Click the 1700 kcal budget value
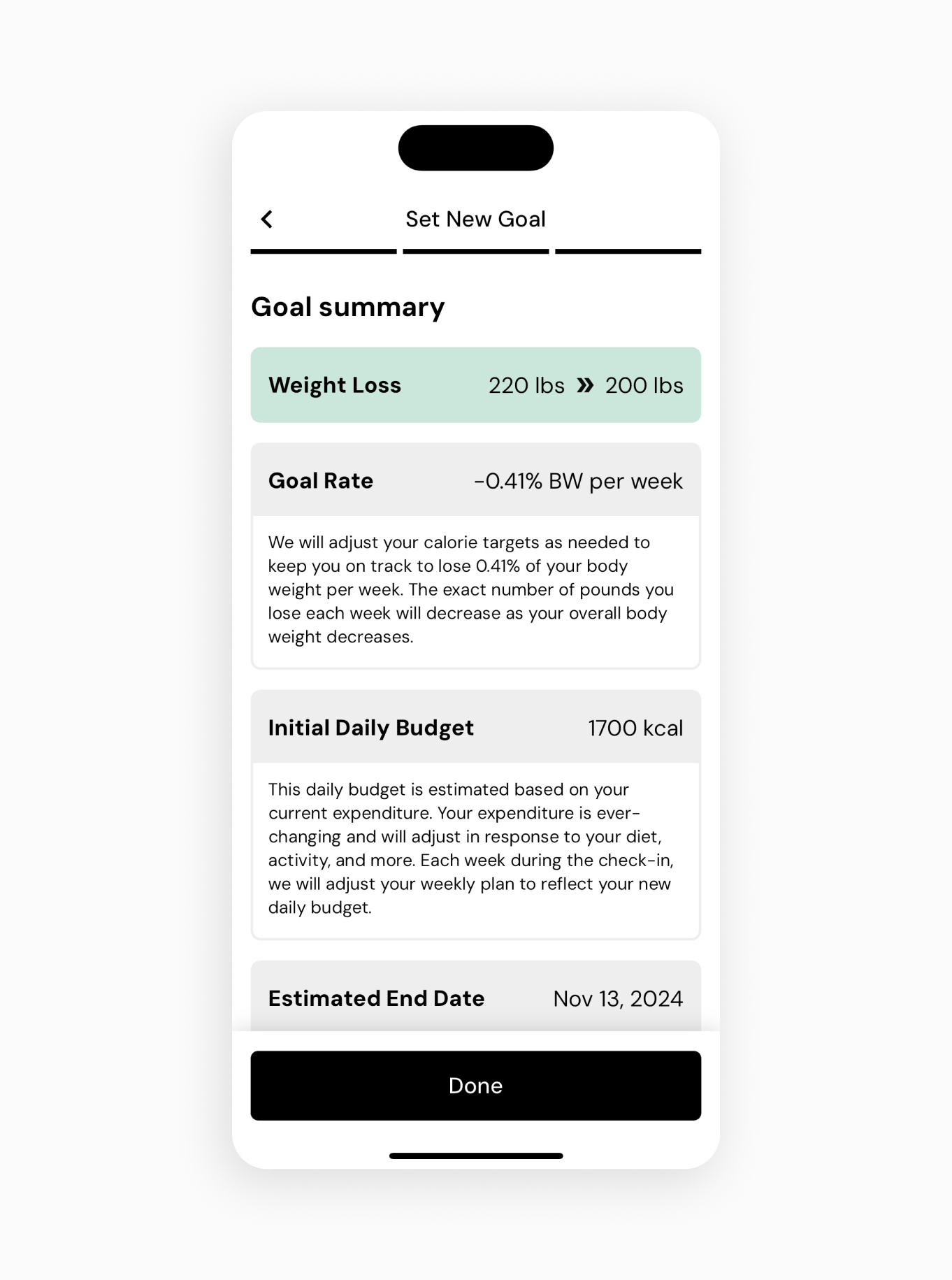 (x=635, y=727)
